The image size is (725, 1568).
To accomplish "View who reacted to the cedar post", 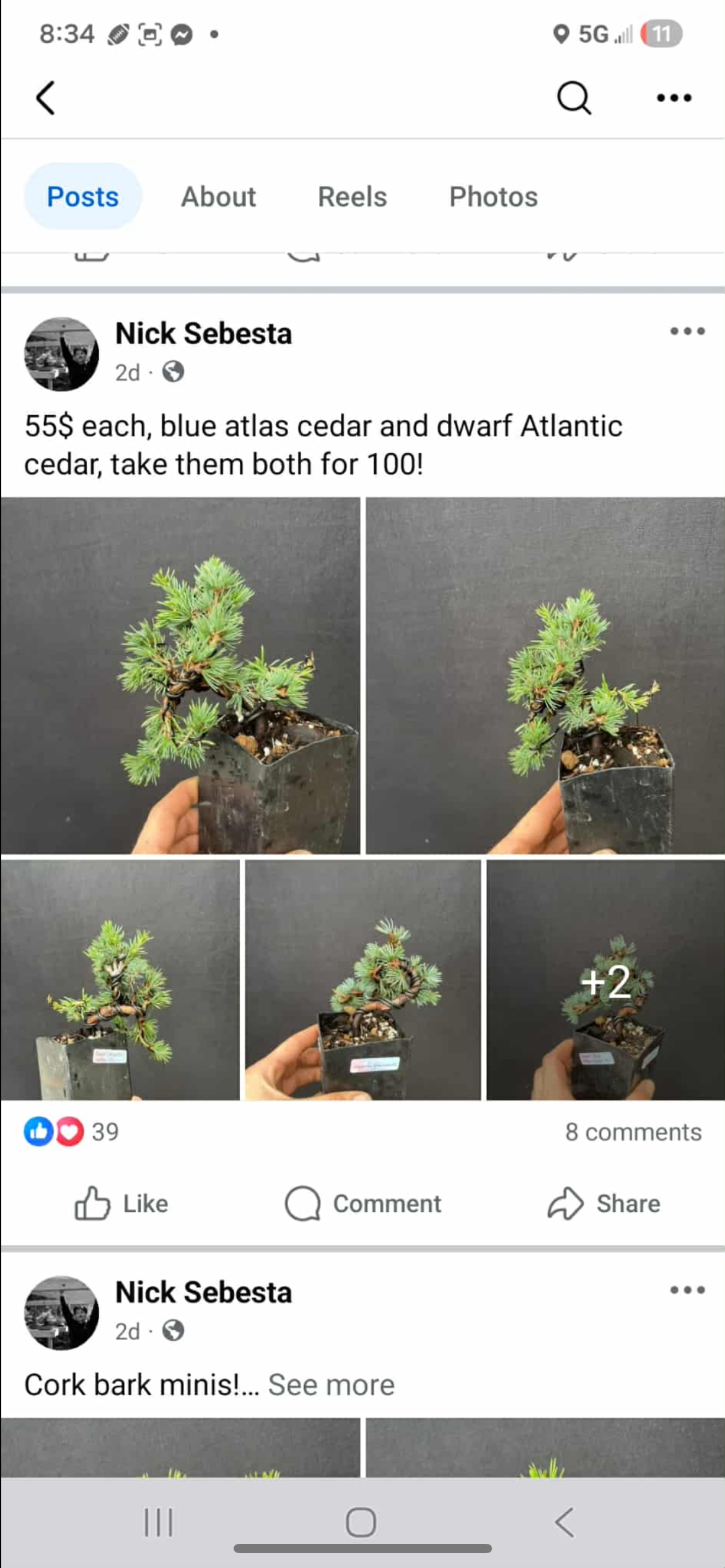I will coord(71,1132).
